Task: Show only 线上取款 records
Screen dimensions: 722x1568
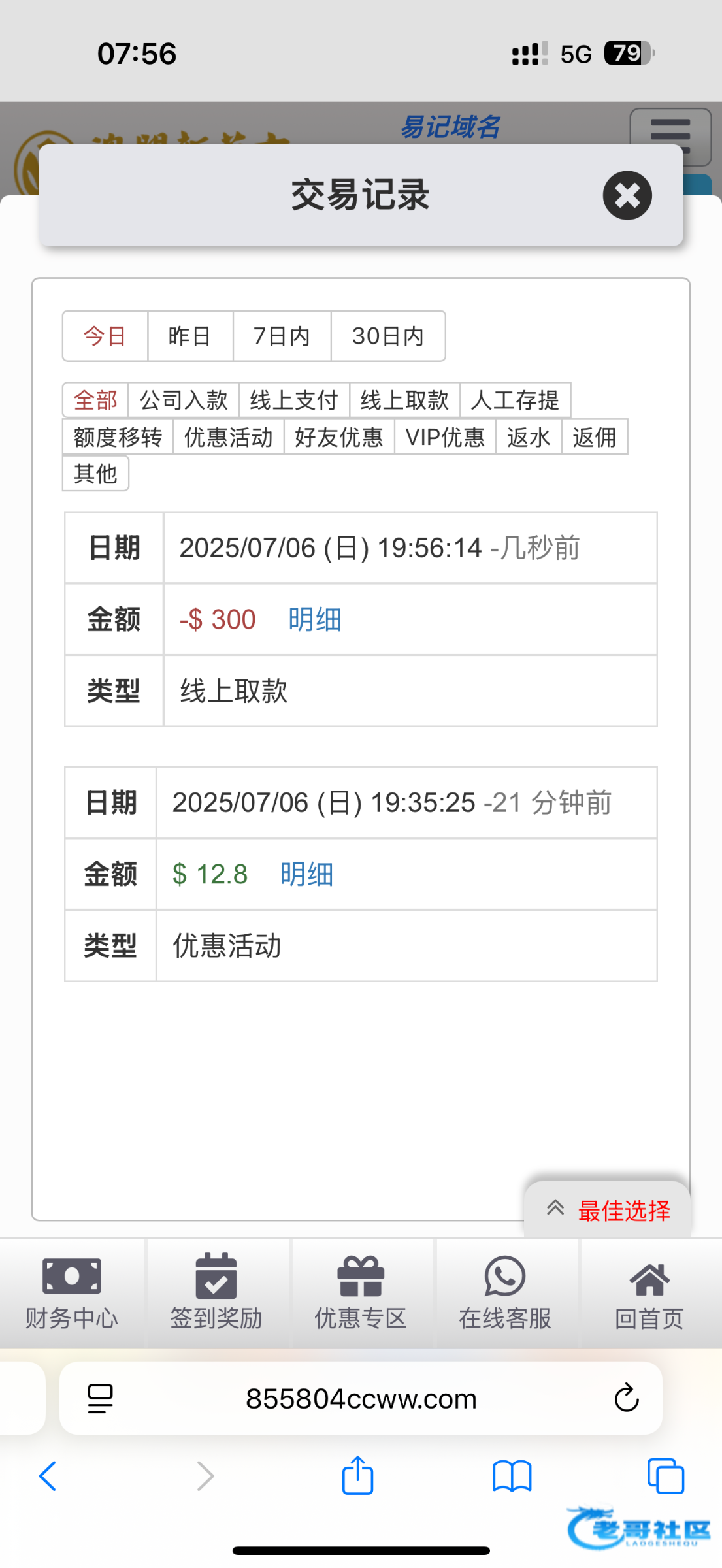Action: (404, 400)
